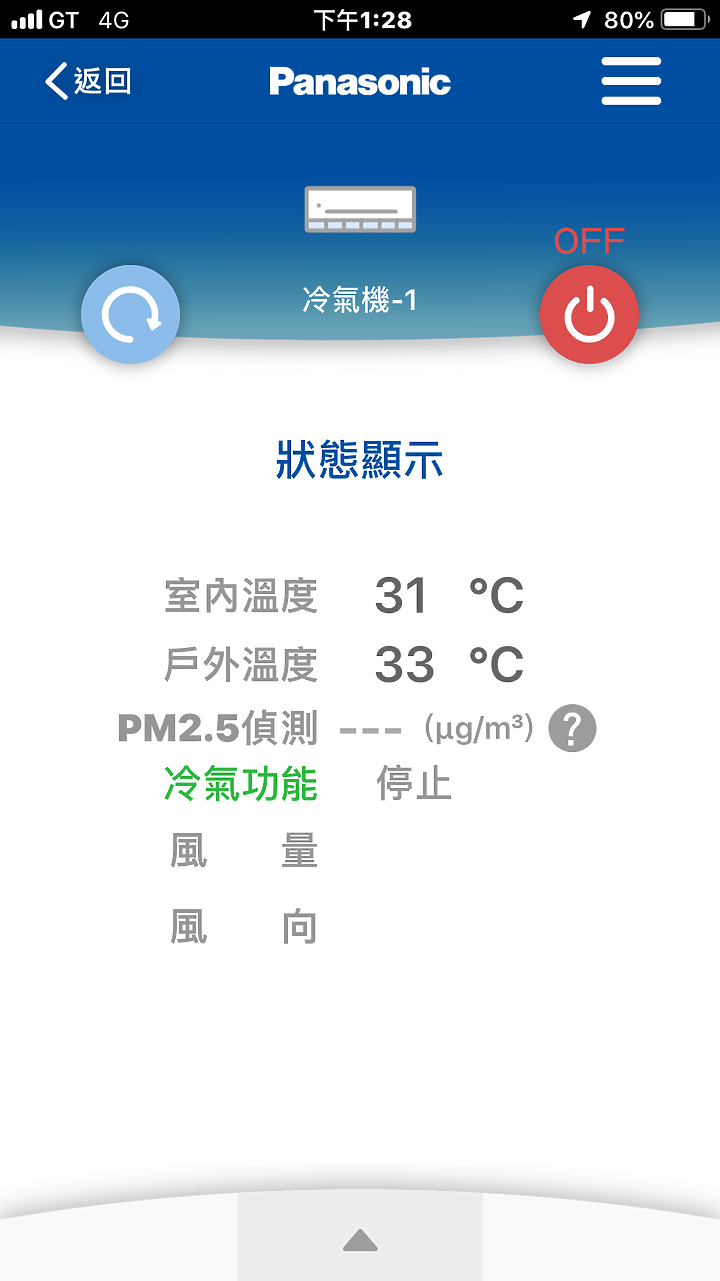Refresh the air conditioner status
Viewport: 720px width, 1281px height.
click(x=130, y=314)
